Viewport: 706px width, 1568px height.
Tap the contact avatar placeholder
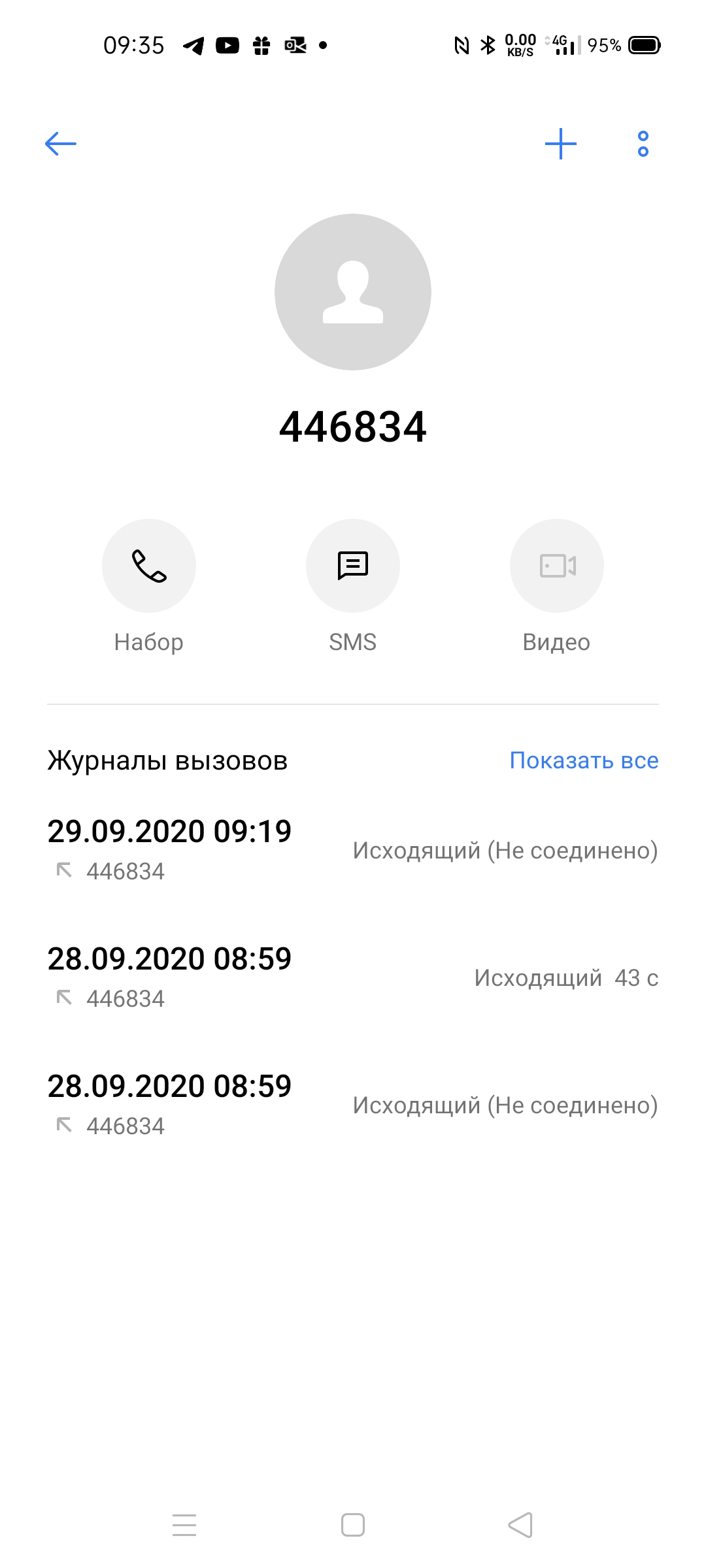[x=353, y=292]
